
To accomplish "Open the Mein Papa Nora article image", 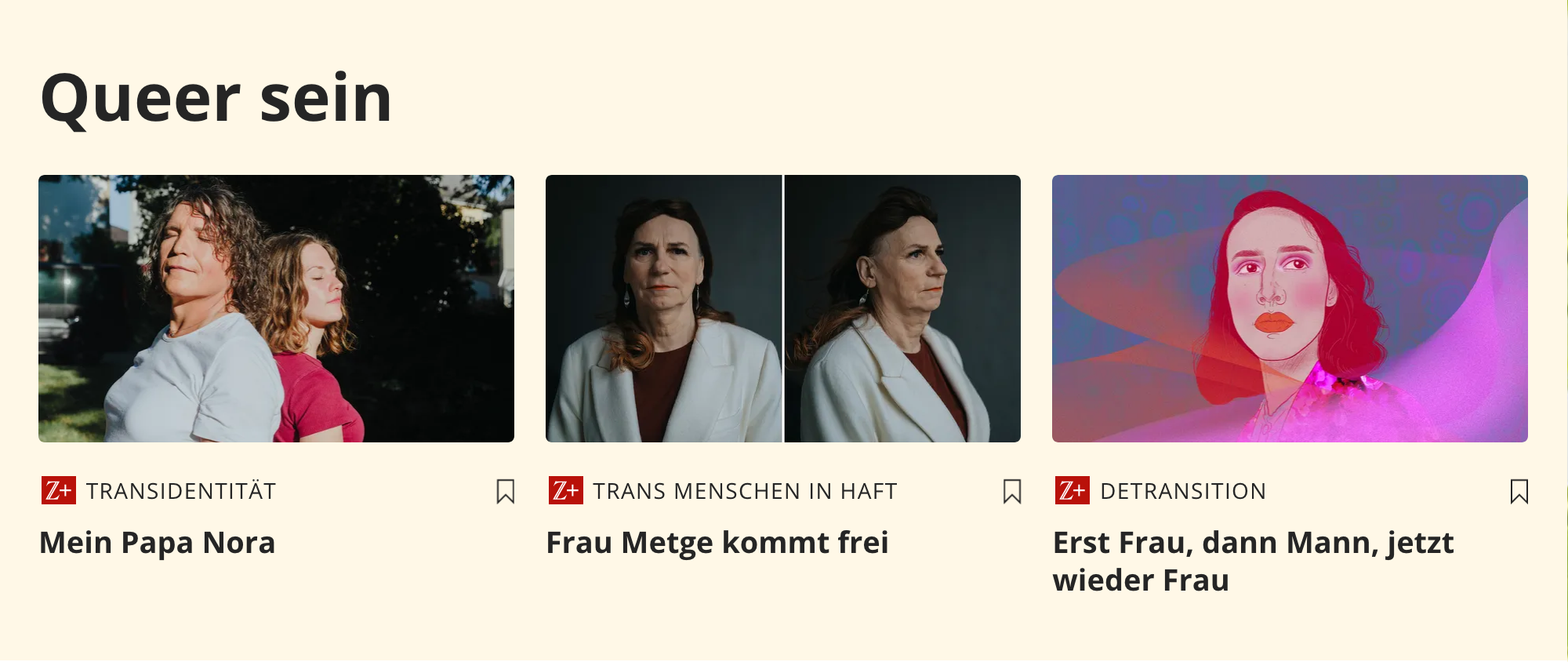I will (x=276, y=308).
